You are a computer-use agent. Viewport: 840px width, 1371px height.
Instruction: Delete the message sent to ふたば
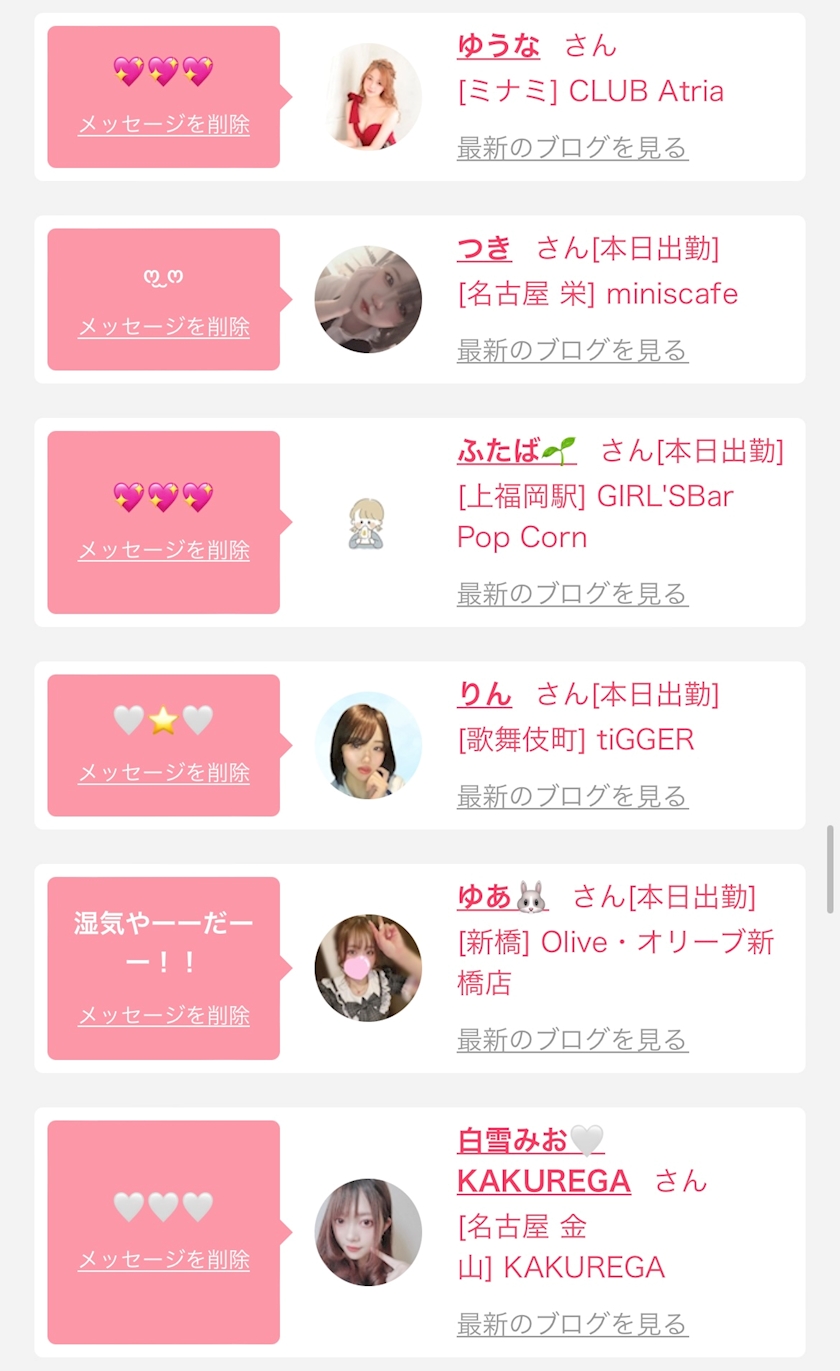point(164,550)
